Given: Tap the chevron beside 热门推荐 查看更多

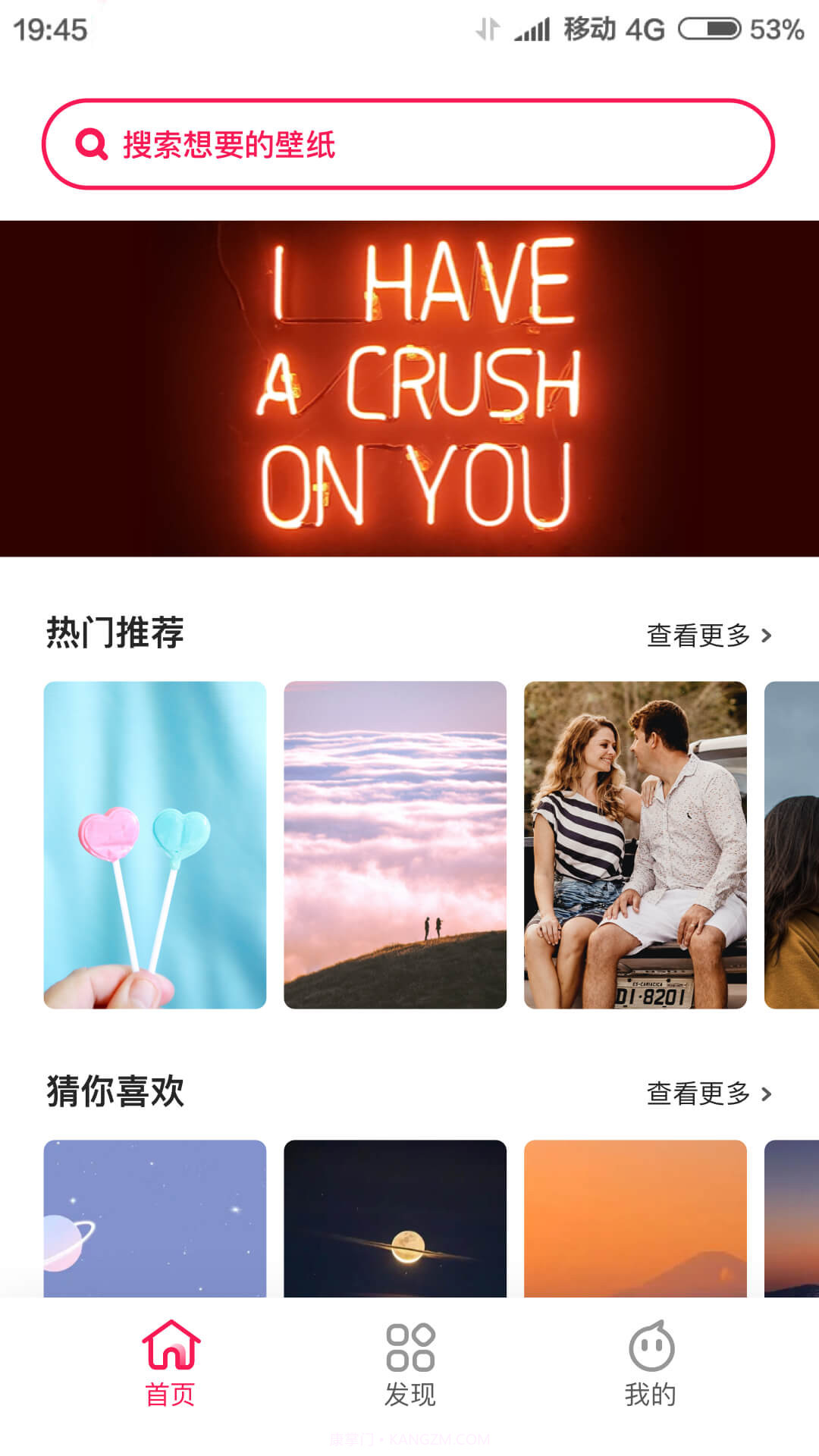Looking at the screenshot, I should (x=768, y=637).
